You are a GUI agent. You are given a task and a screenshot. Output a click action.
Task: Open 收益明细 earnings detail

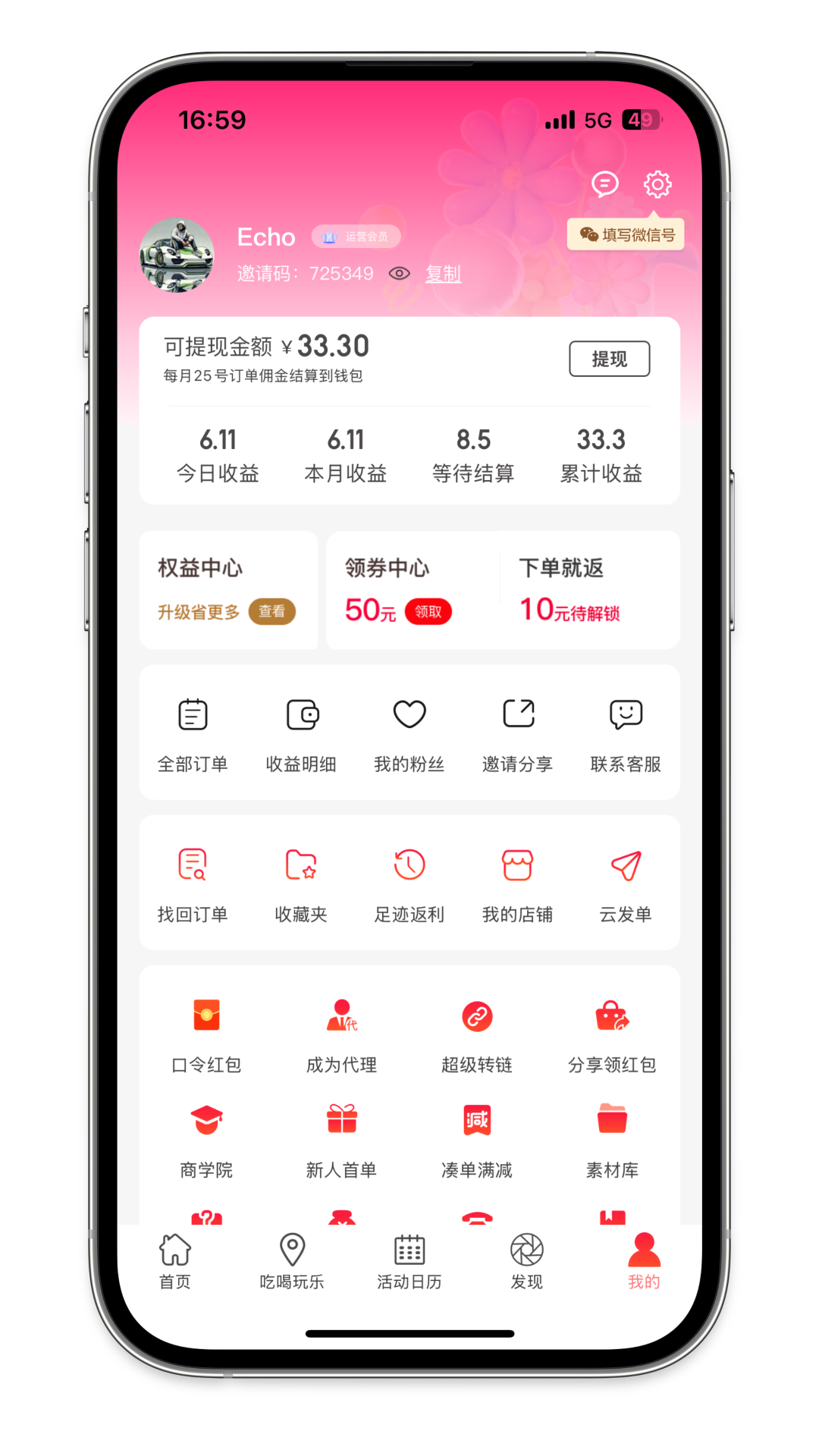(301, 734)
